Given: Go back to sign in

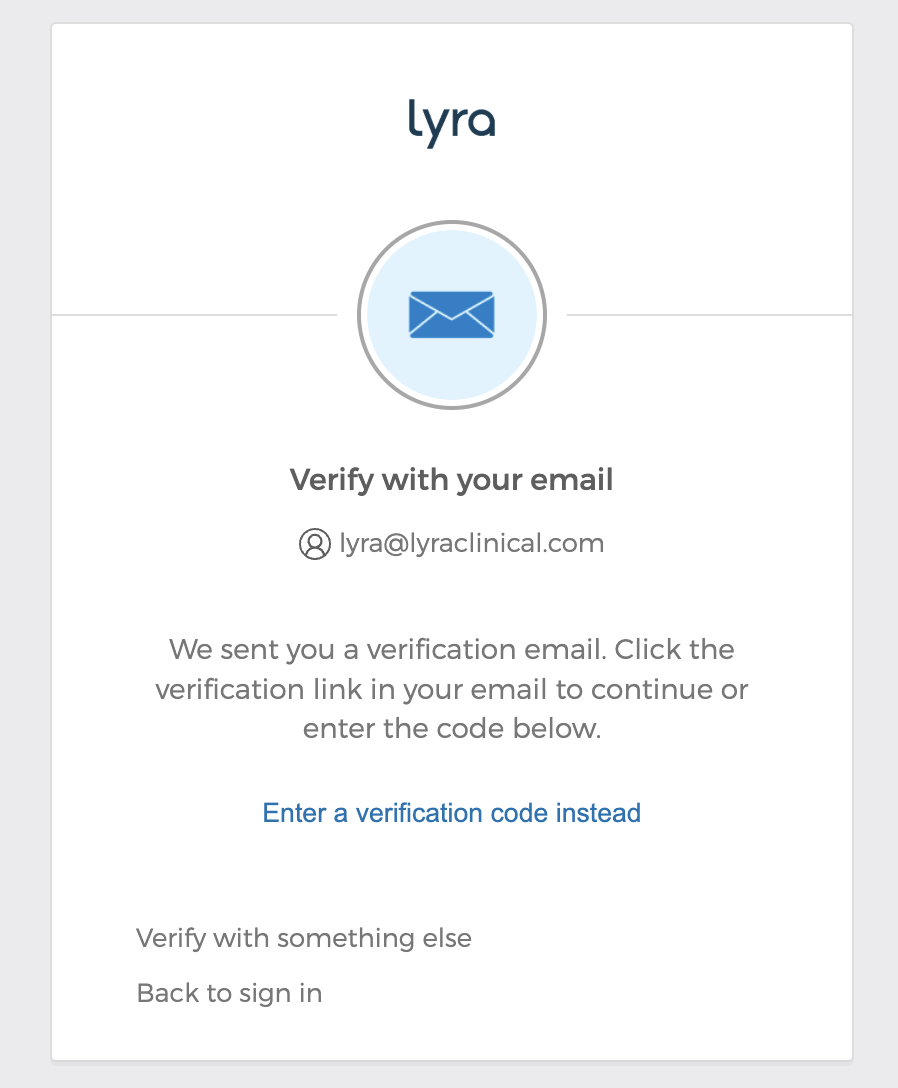Looking at the screenshot, I should [x=229, y=993].
